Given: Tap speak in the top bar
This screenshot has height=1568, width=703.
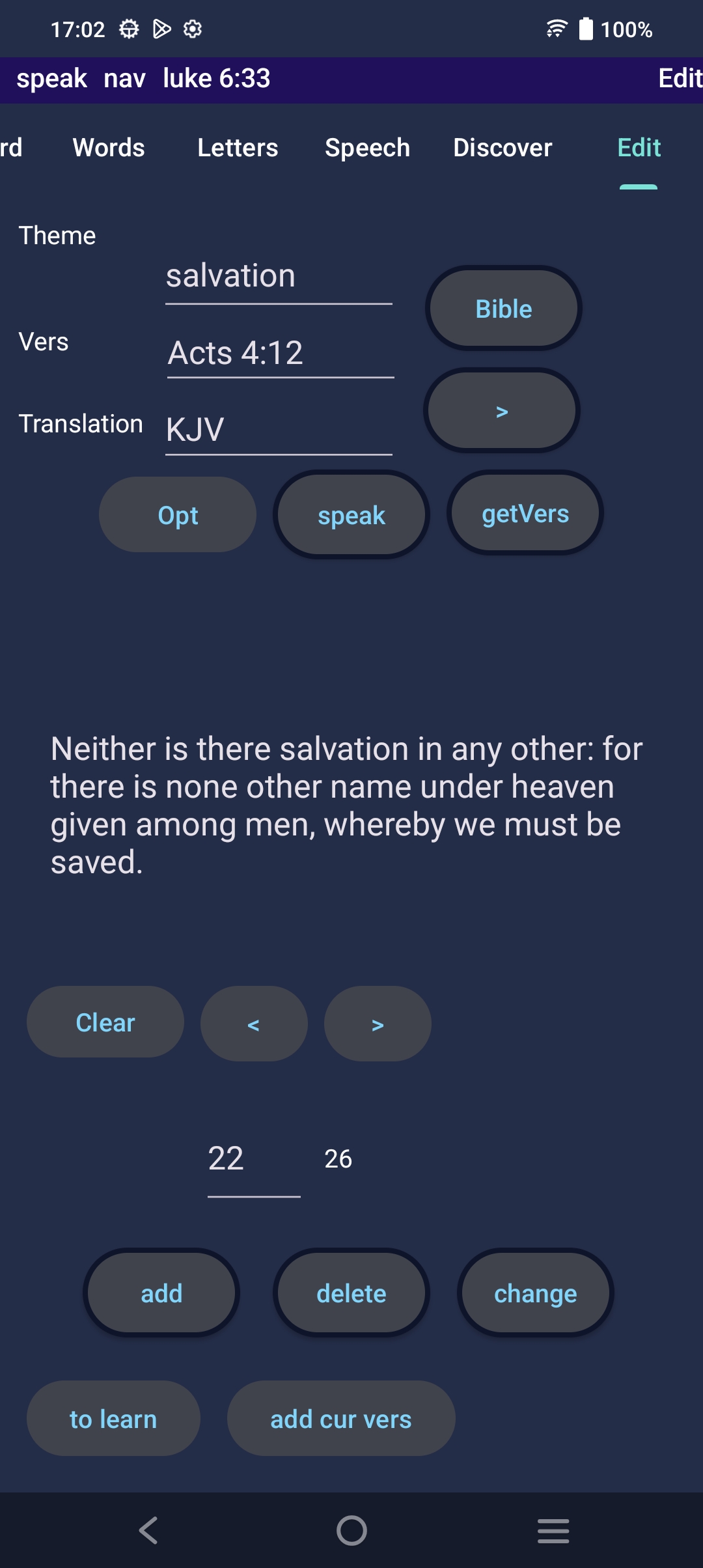Looking at the screenshot, I should pos(51,79).
